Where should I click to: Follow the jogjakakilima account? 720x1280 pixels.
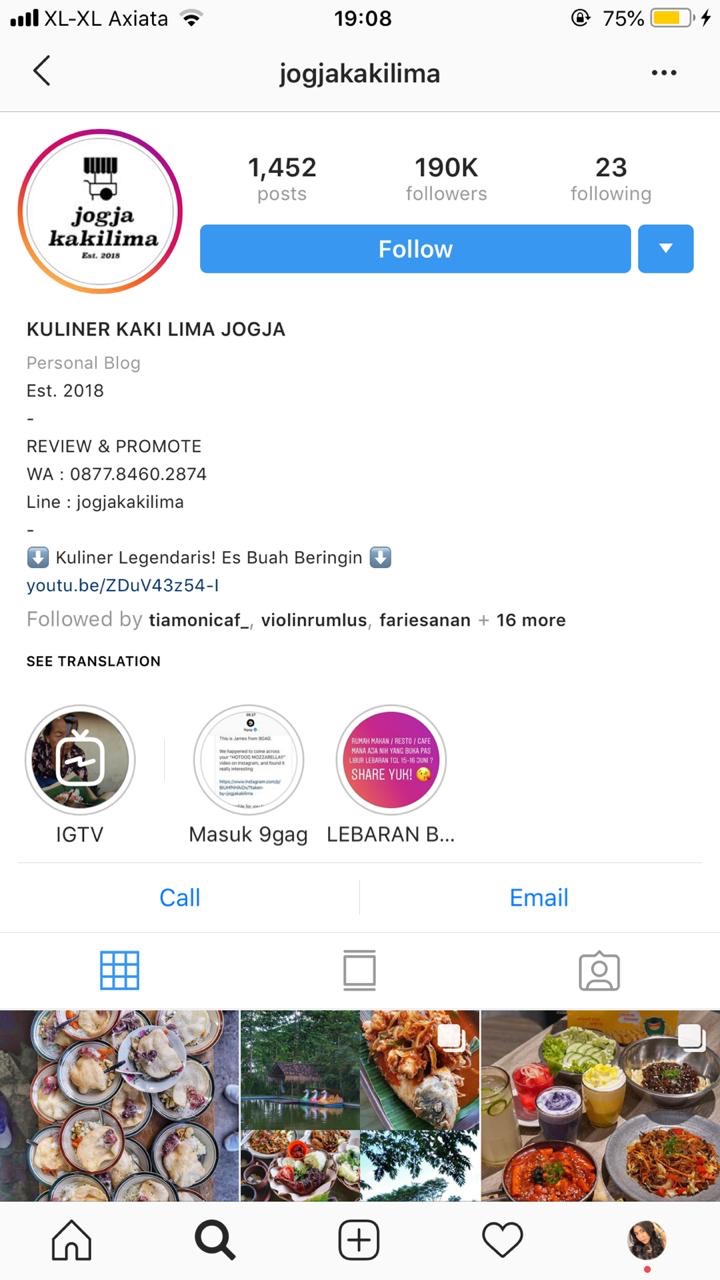coord(415,249)
